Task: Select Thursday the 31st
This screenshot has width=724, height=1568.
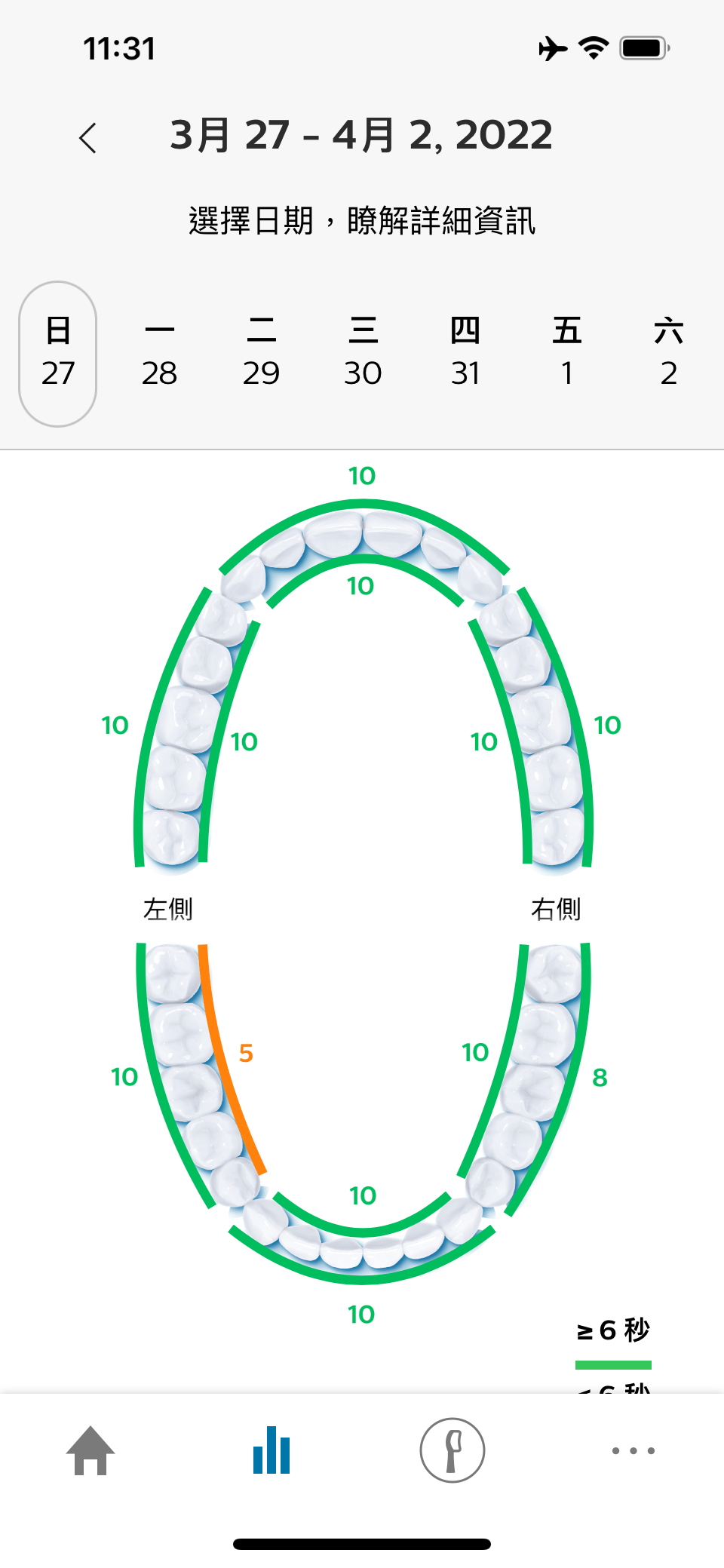Action: point(465,353)
